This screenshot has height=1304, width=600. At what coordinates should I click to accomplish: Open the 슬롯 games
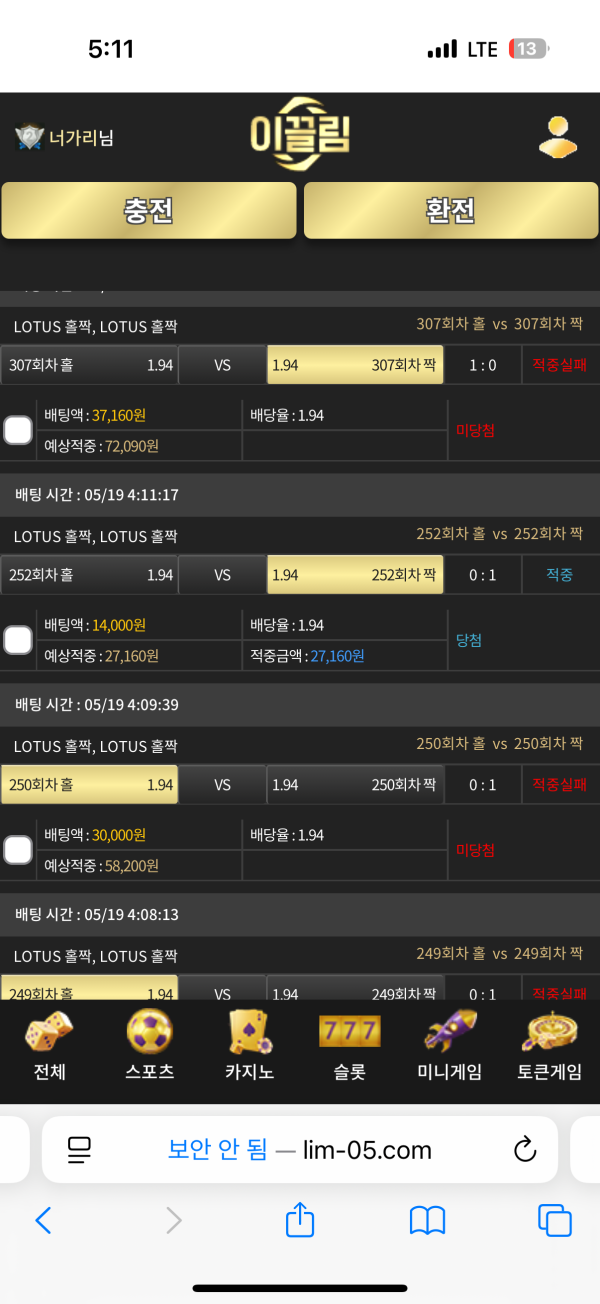349,1046
